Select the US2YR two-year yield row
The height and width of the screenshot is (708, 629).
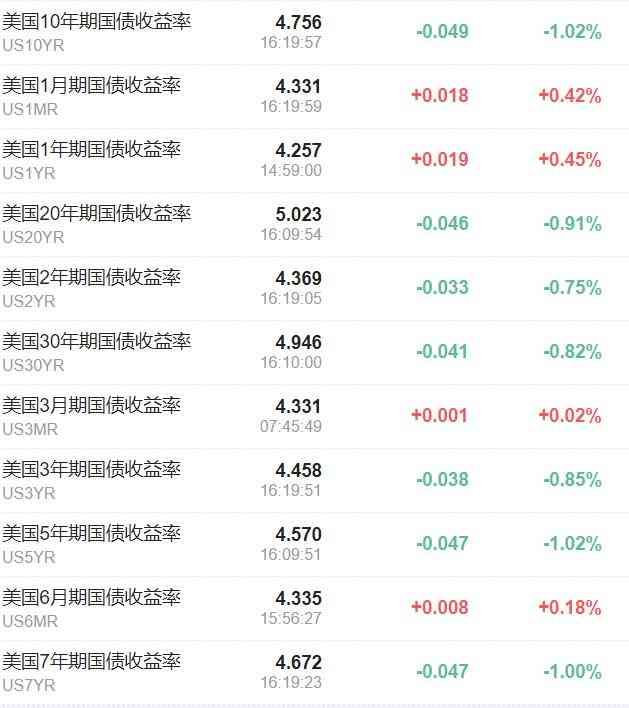pyautogui.click(x=92, y=277)
